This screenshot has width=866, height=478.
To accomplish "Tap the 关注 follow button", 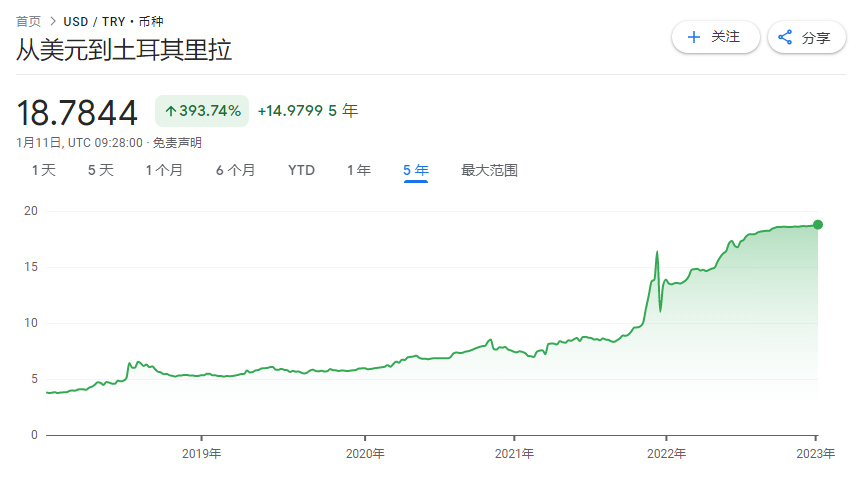I will (x=714, y=37).
